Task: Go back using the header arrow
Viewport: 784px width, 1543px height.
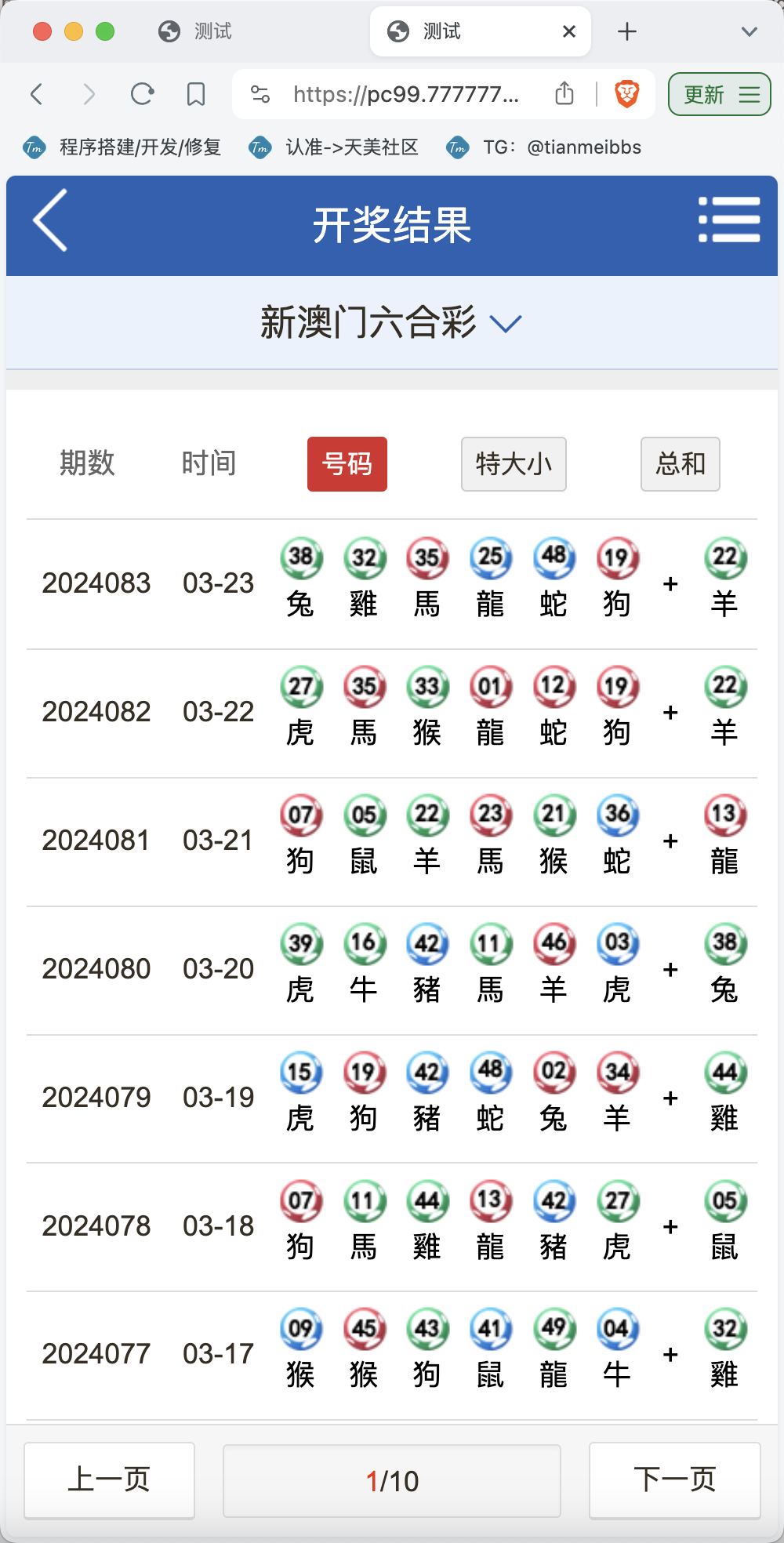Action: tap(51, 220)
